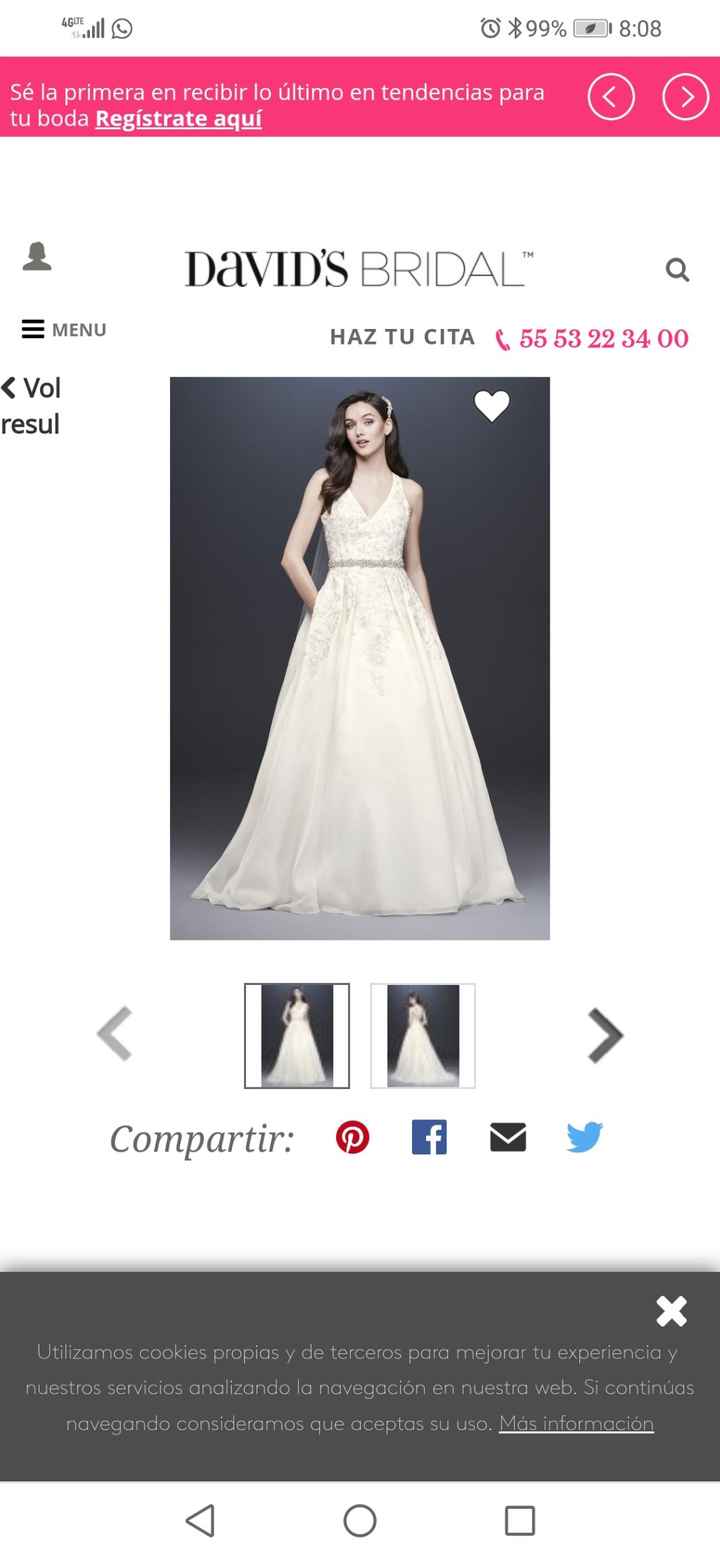Share the dress via email envelope icon
720x1560 pixels.
click(x=507, y=1137)
